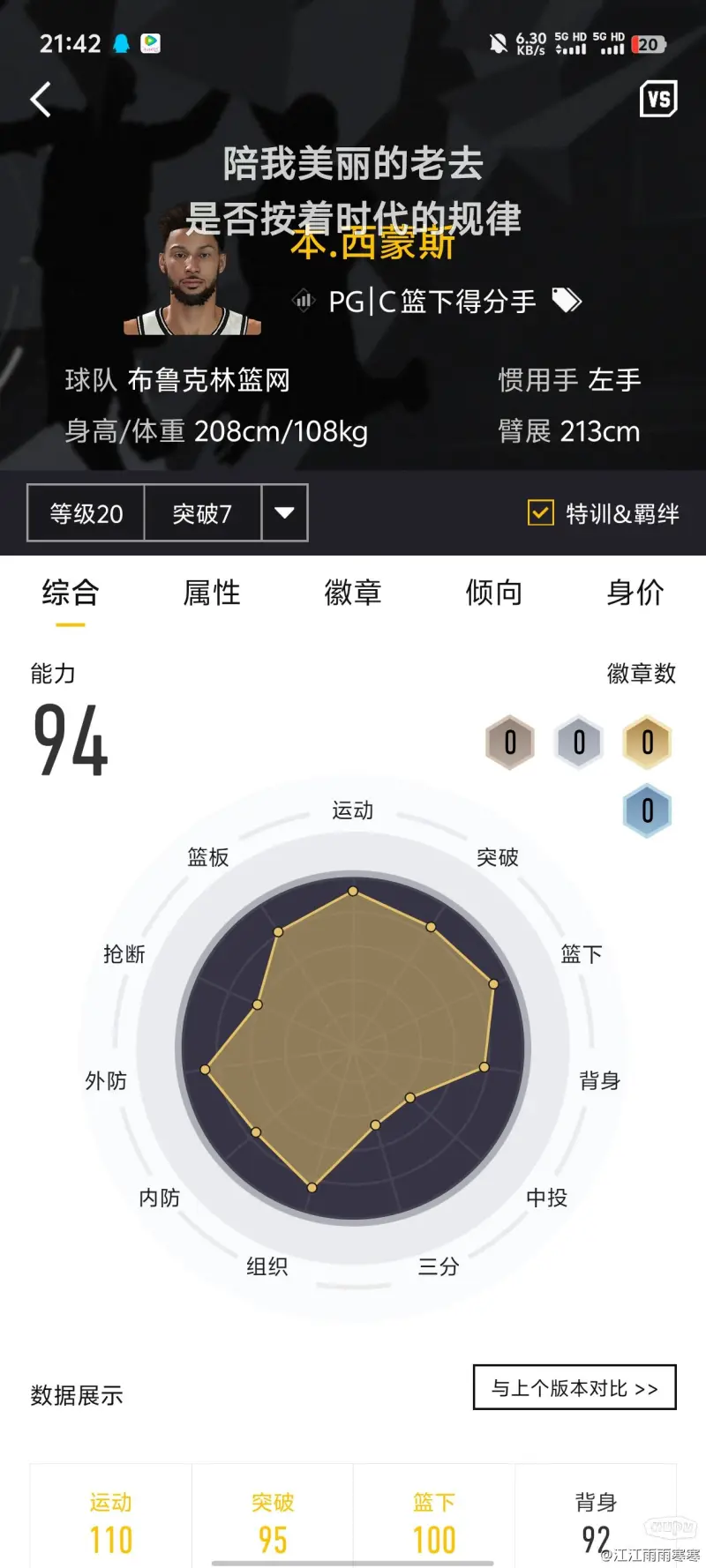Image resolution: width=706 pixels, height=1568 pixels.
Task: Switch to the 徽章 tab
Action: tap(353, 593)
